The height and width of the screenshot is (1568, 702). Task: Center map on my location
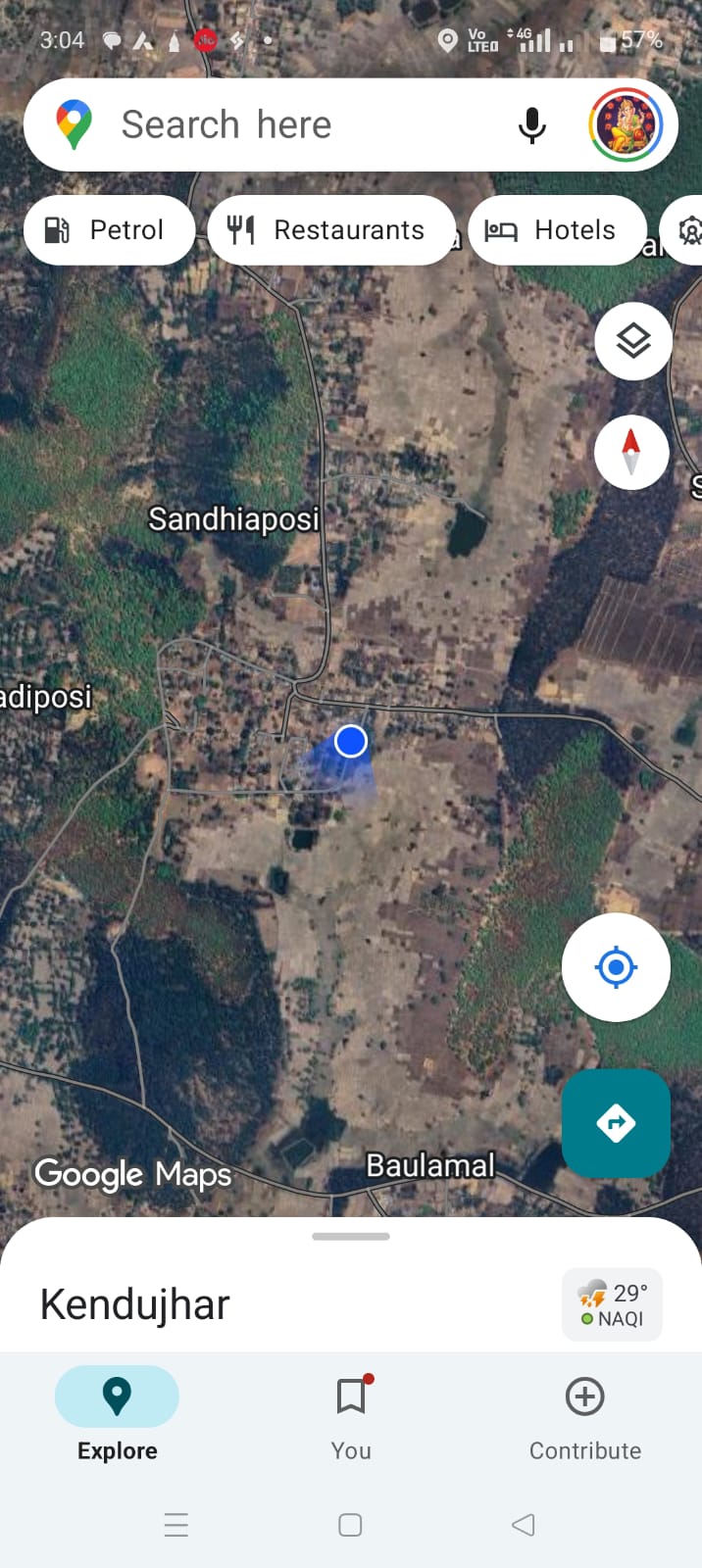click(616, 967)
